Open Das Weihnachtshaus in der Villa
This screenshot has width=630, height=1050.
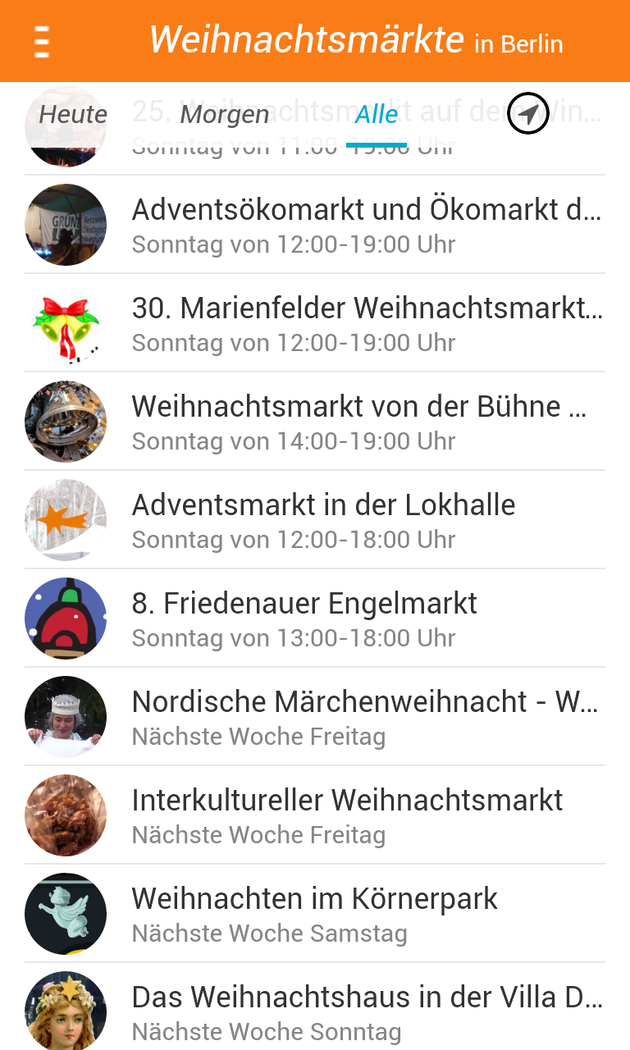pyautogui.click(x=366, y=1012)
